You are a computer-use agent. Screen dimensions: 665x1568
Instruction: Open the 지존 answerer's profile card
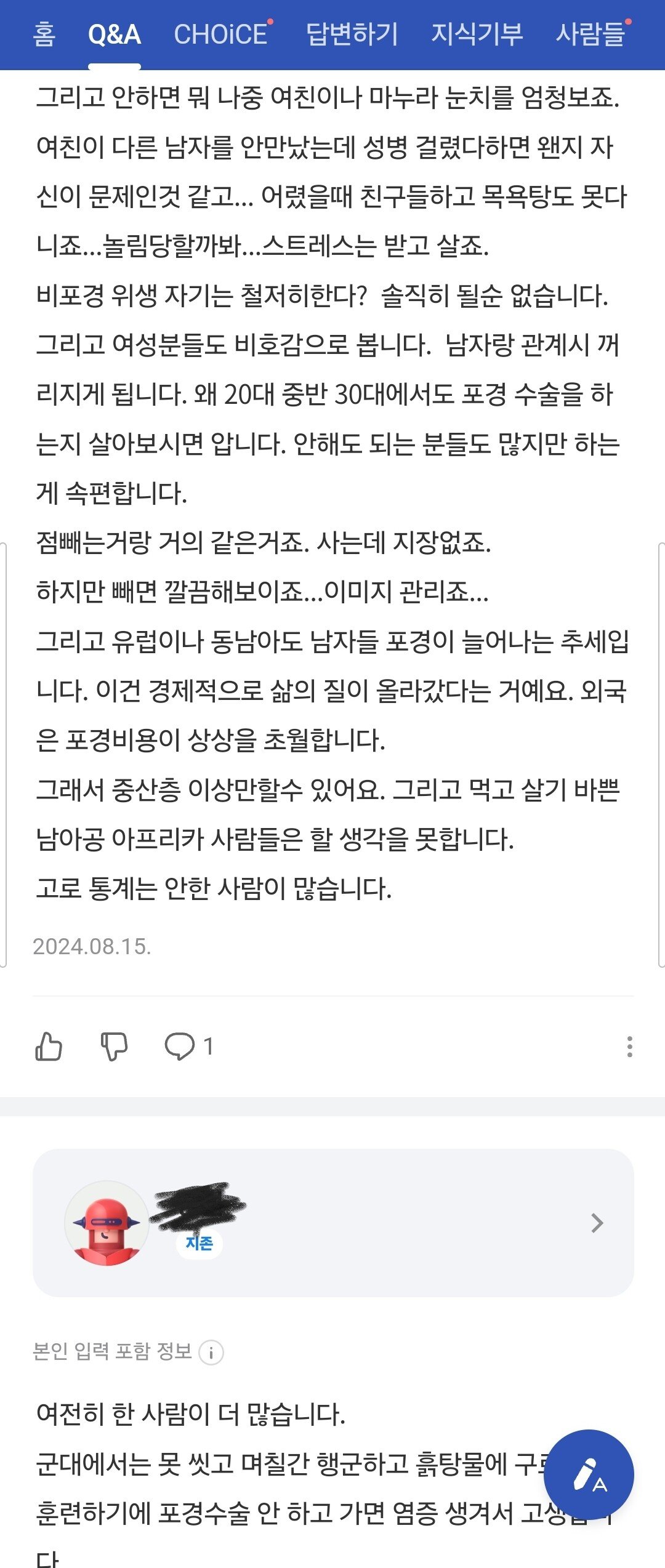click(332, 1223)
